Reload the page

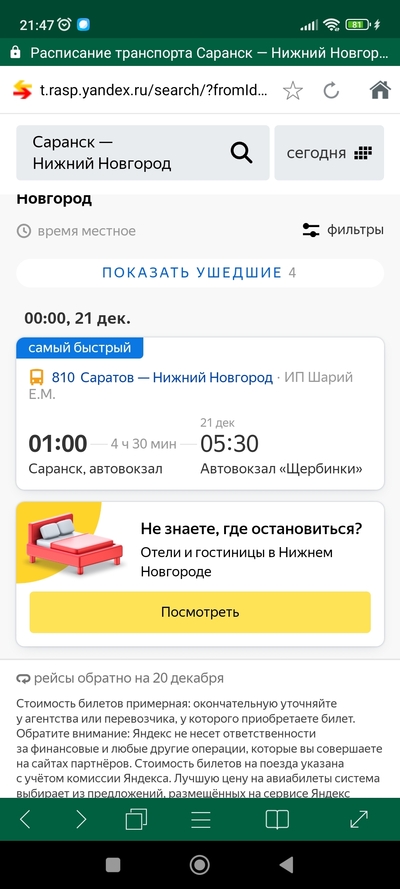(331, 91)
